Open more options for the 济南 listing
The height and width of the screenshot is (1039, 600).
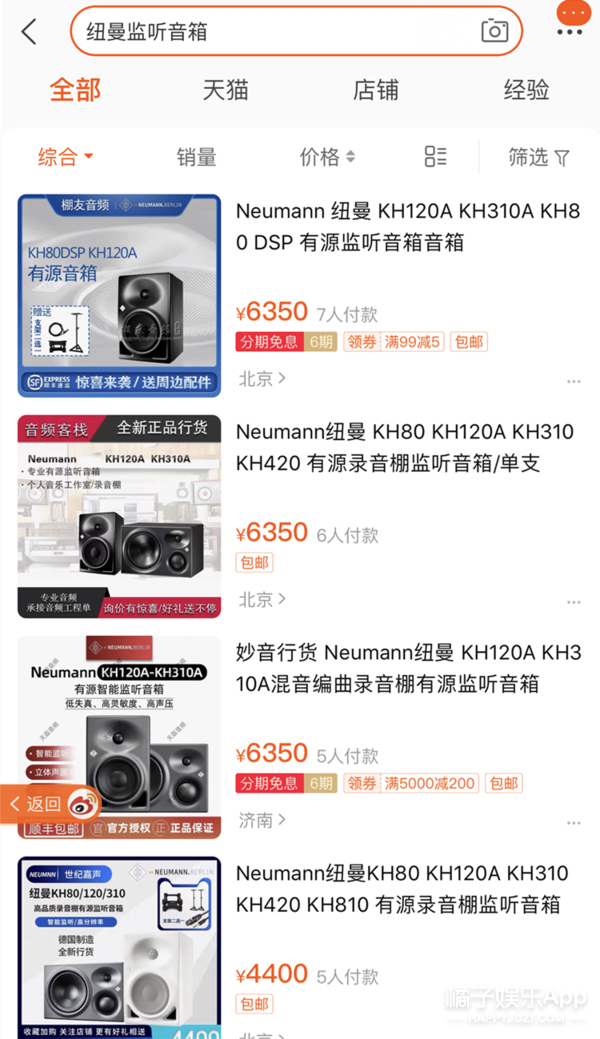pos(574,823)
